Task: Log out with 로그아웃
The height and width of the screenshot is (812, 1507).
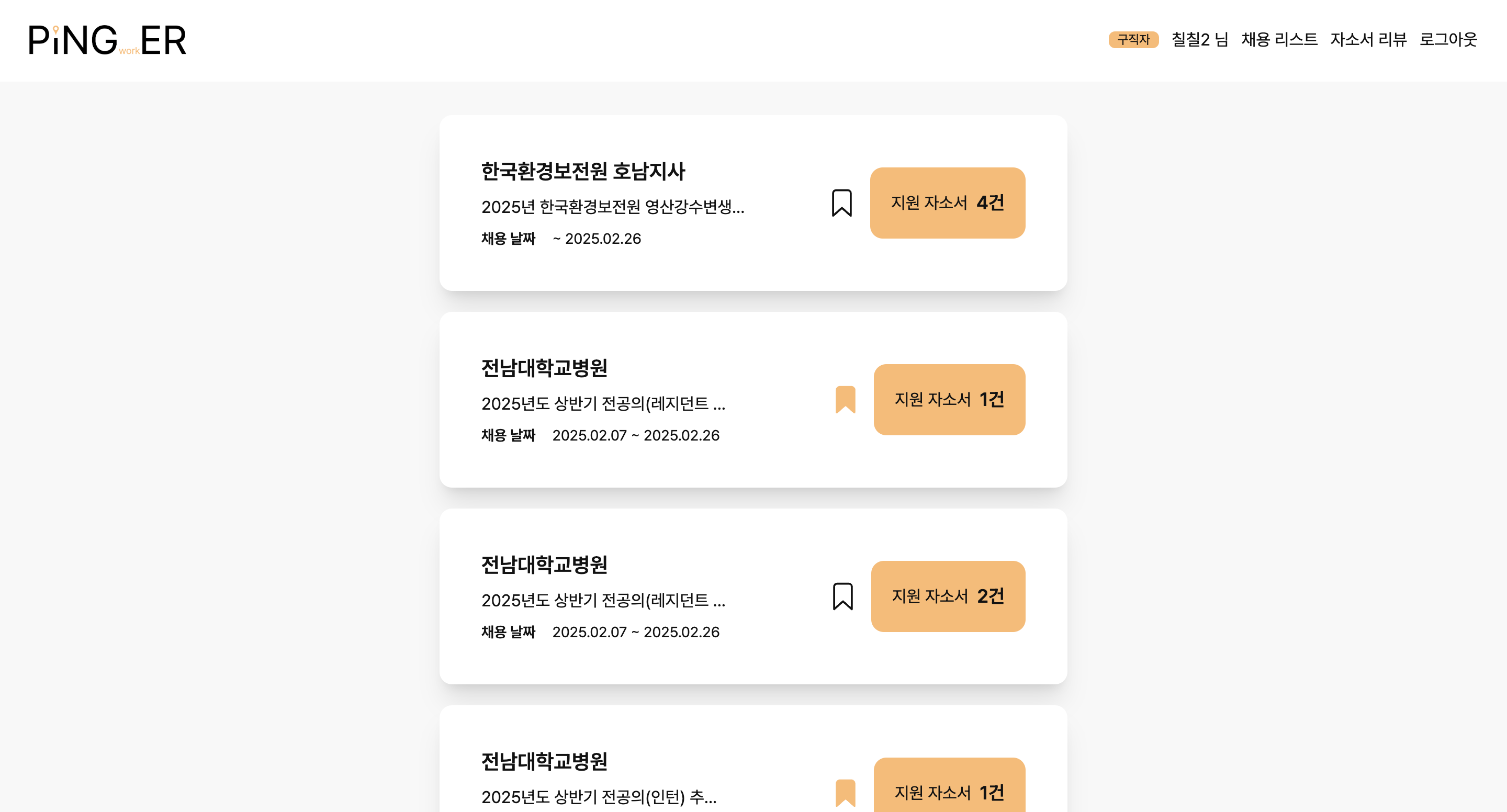Action: pyautogui.click(x=1448, y=39)
